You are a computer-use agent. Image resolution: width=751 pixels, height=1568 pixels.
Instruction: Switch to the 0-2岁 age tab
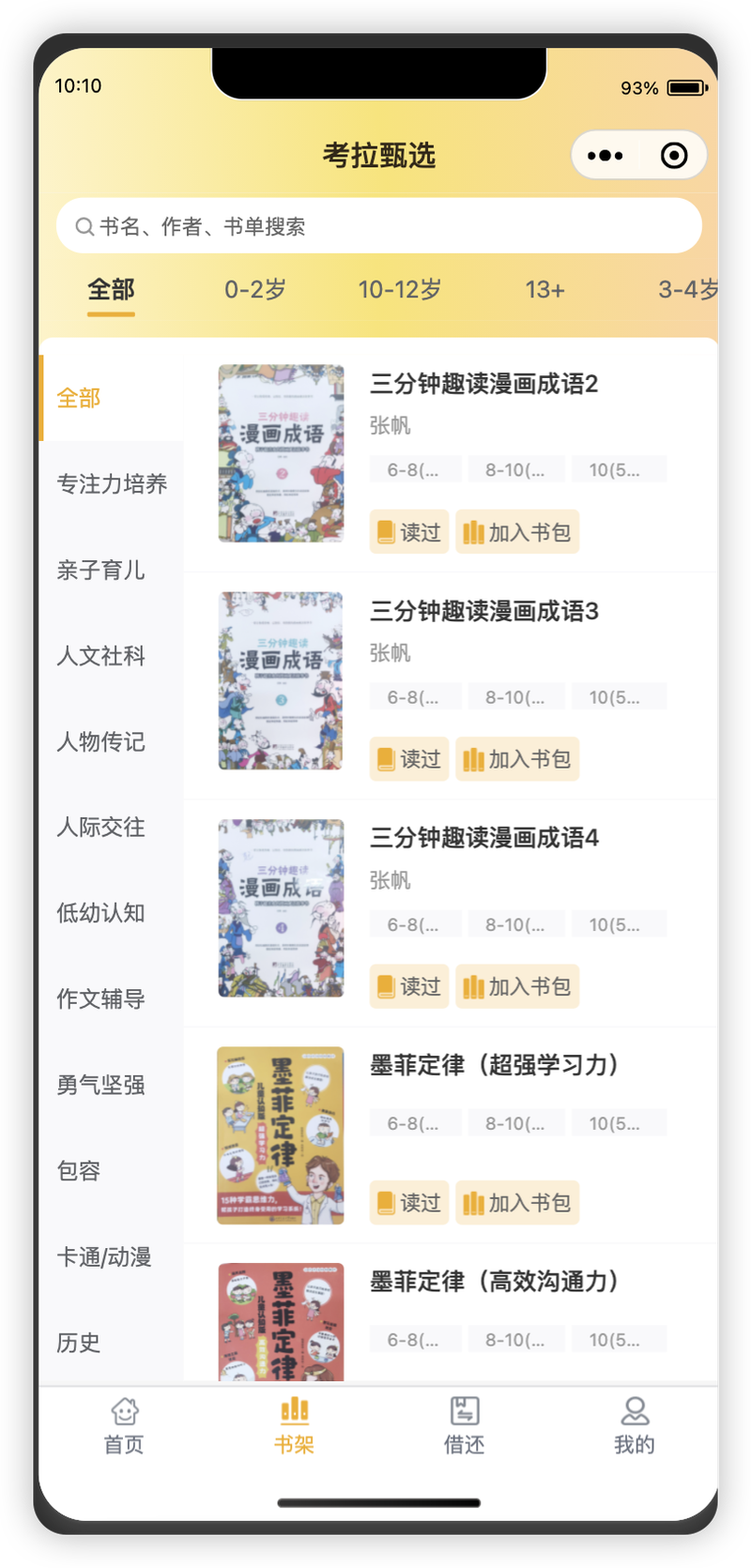click(255, 290)
